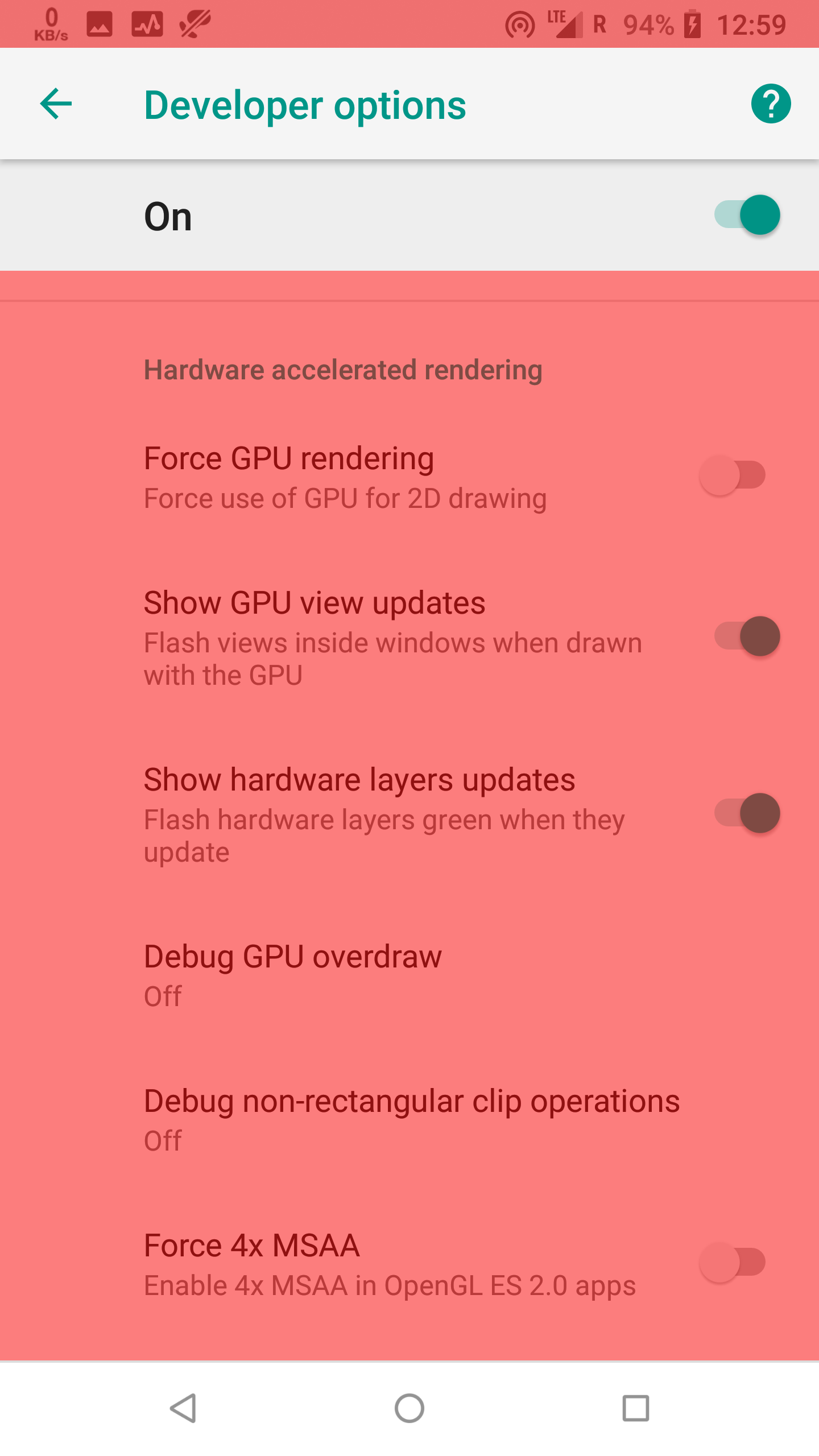The height and width of the screenshot is (1456, 819).
Task: Tap the network speed indicator in status bar
Action: pos(50,23)
